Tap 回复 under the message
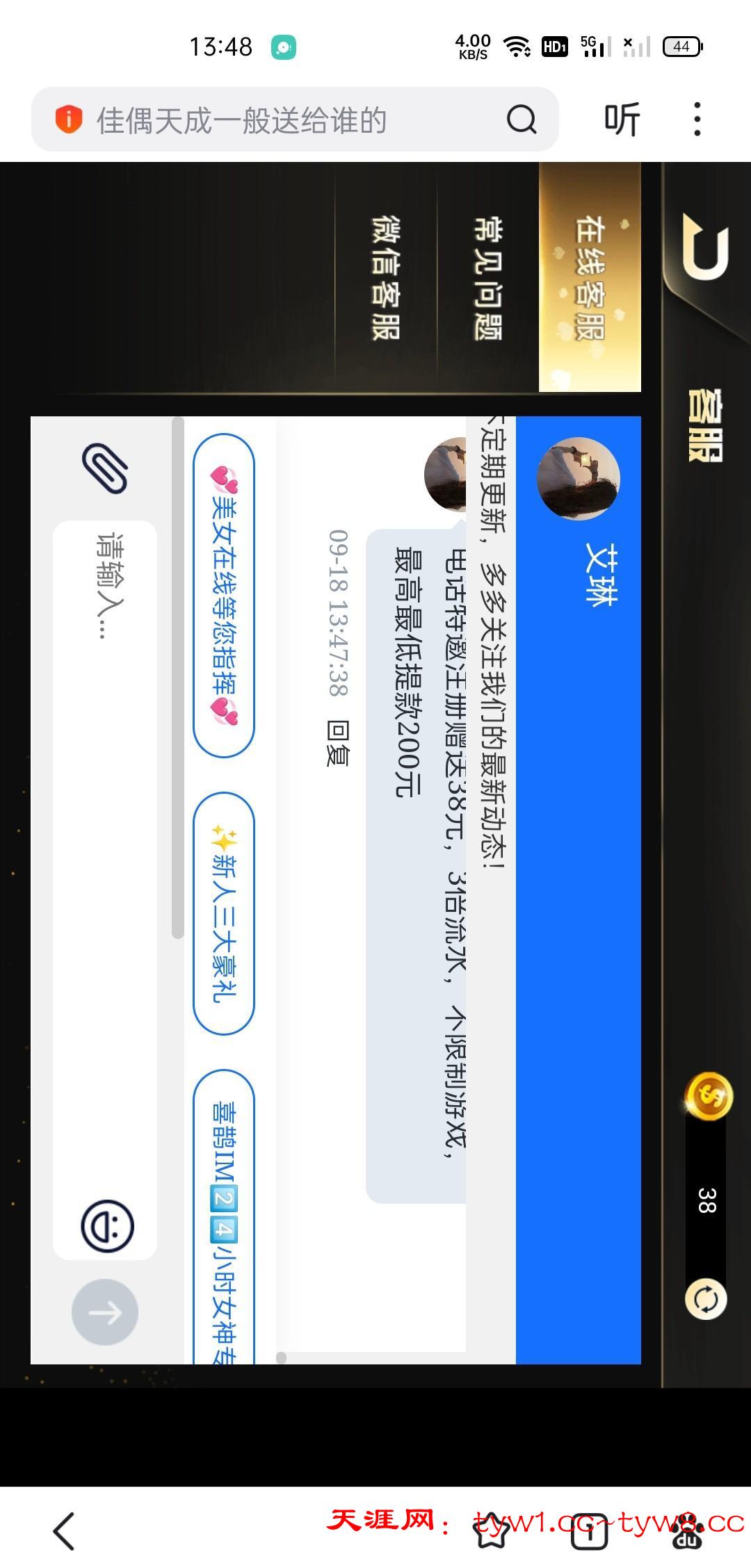Image resolution: width=751 pixels, height=1568 pixels. tap(337, 743)
